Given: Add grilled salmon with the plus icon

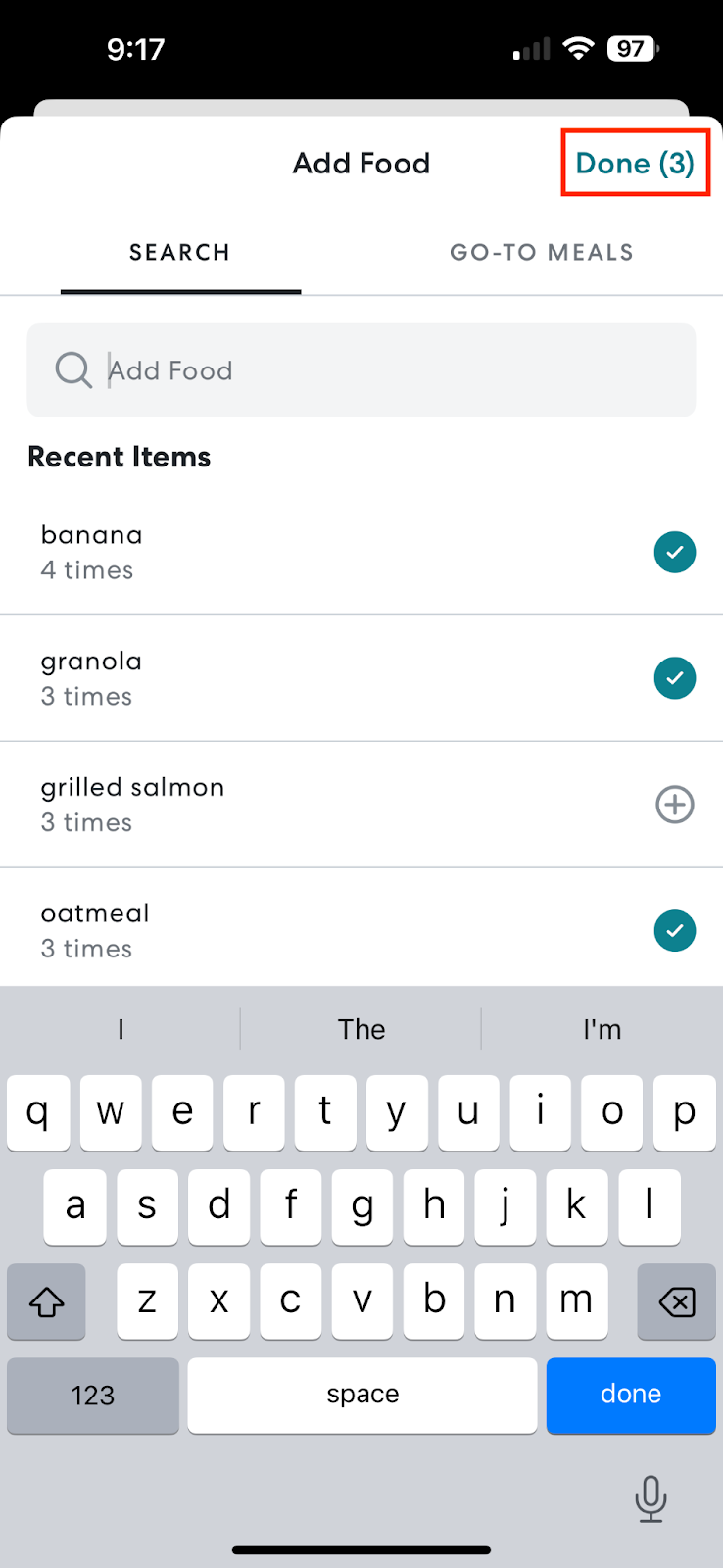Looking at the screenshot, I should tap(674, 805).
